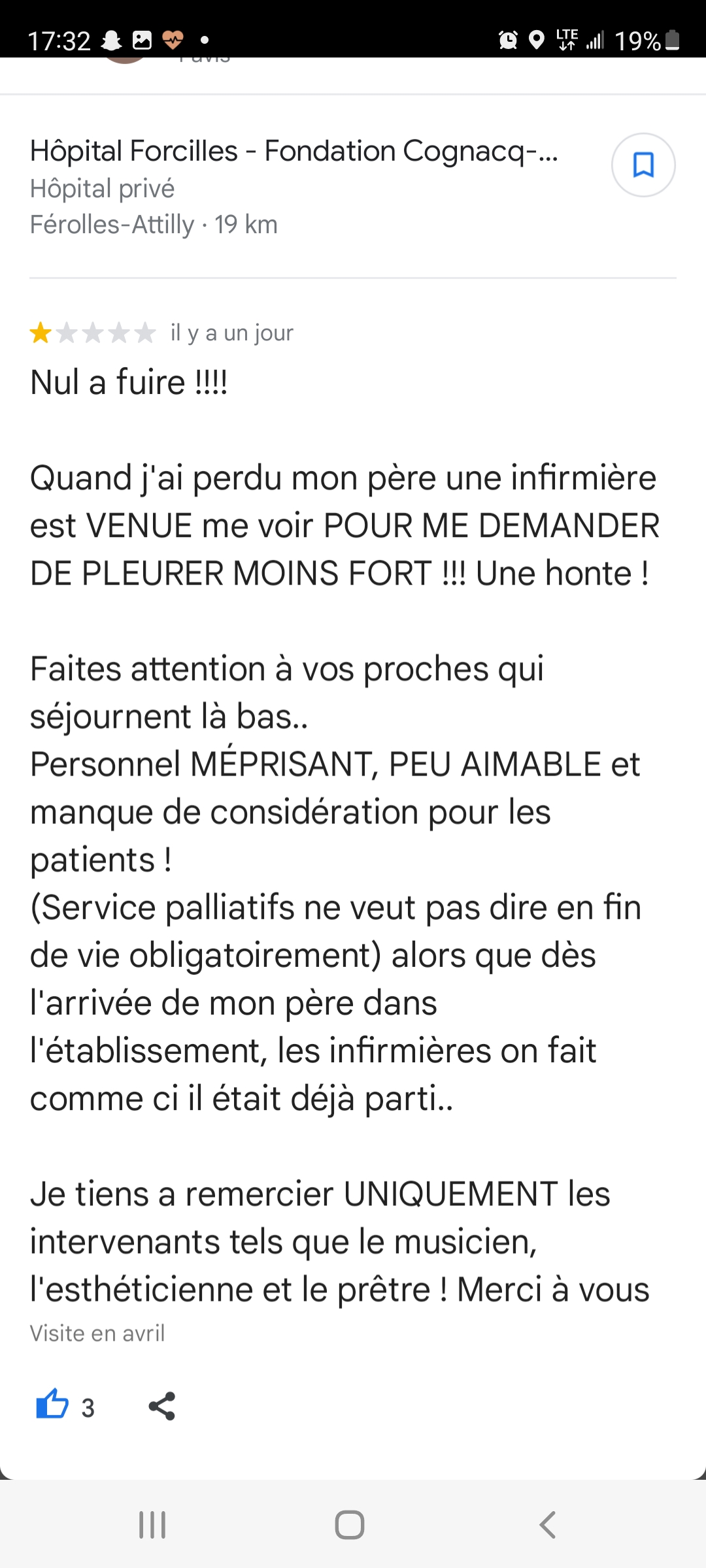Go back using the system back button

(x=548, y=1525)
